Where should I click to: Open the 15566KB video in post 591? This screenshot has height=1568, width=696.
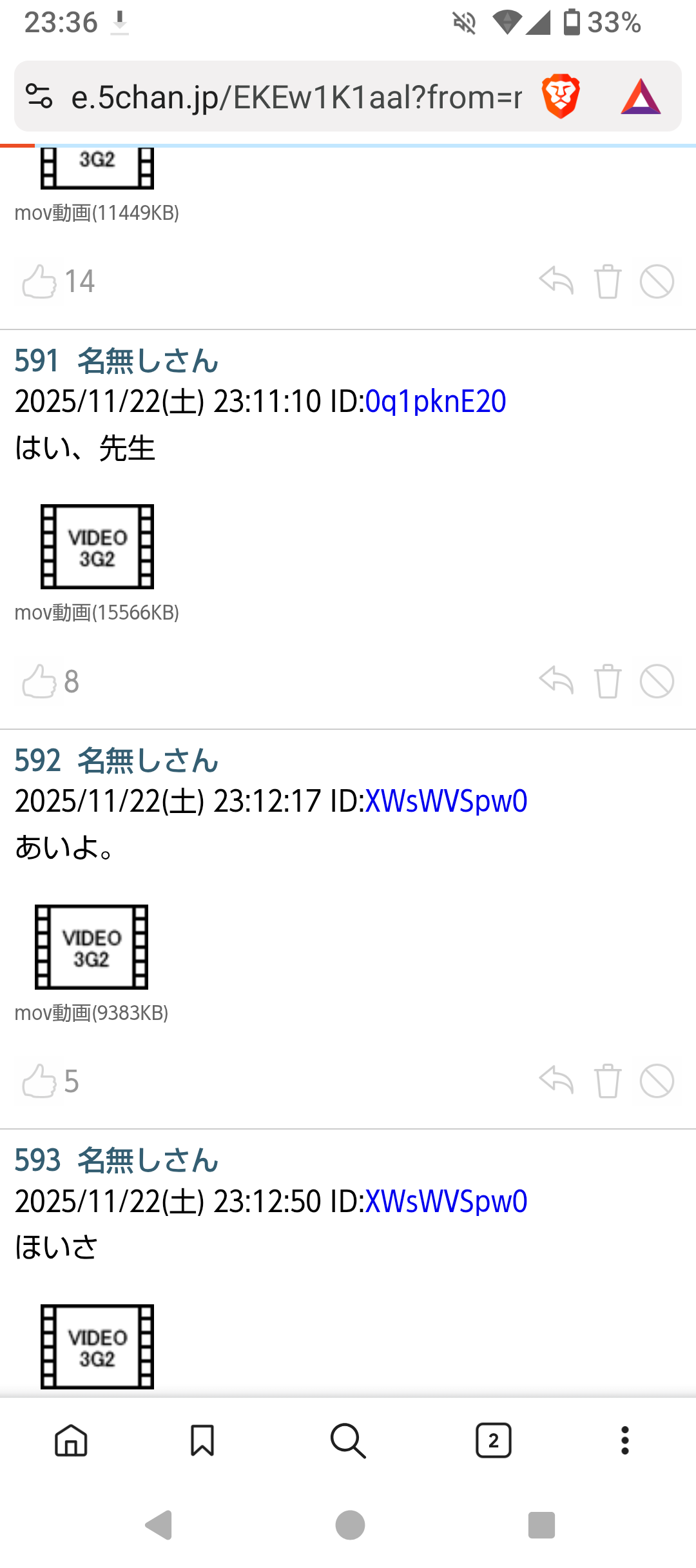point(97,547)
